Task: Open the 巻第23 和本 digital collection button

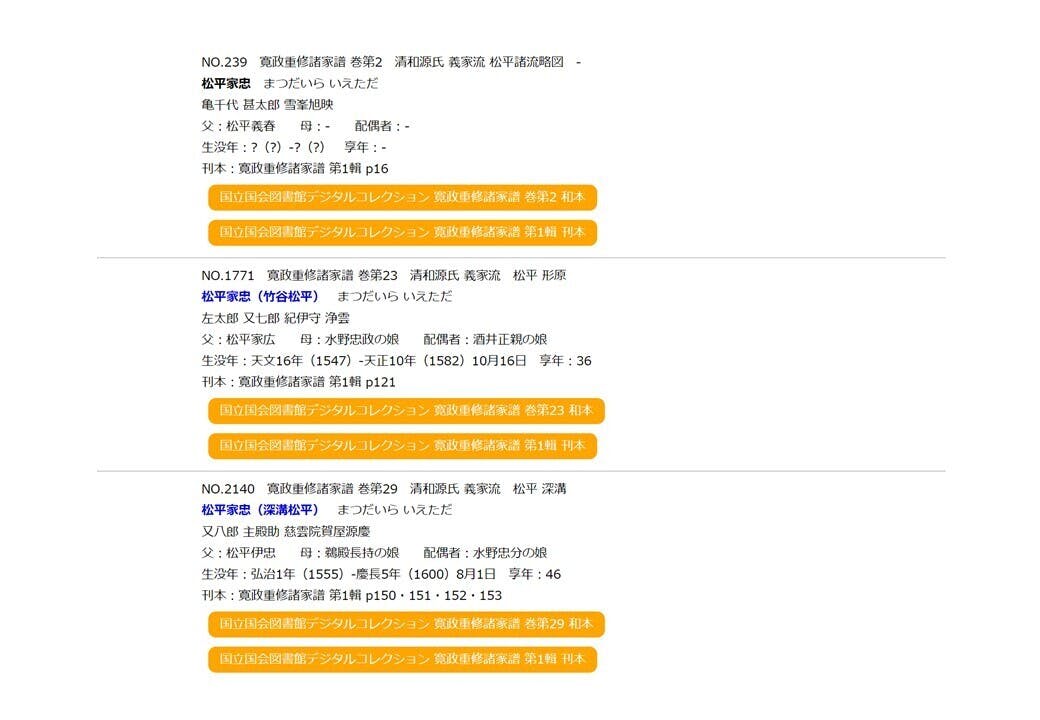Action: [x=406, y=411]
